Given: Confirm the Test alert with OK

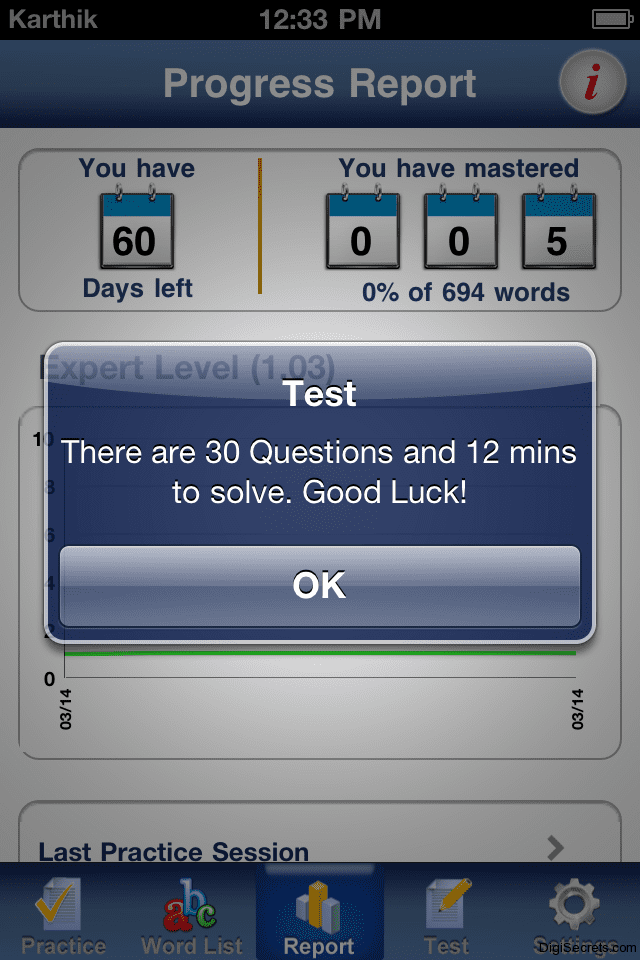Looking at the screenshot, I should click(x=320, y=586).
